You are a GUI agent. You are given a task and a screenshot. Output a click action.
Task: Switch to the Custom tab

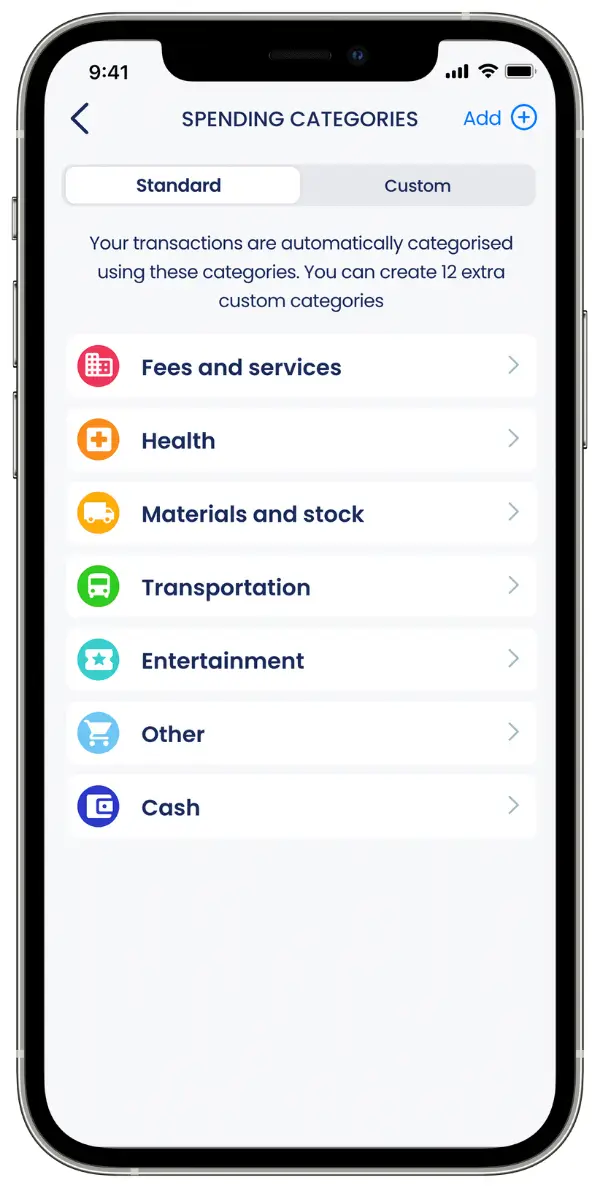(x=417, y=186)
